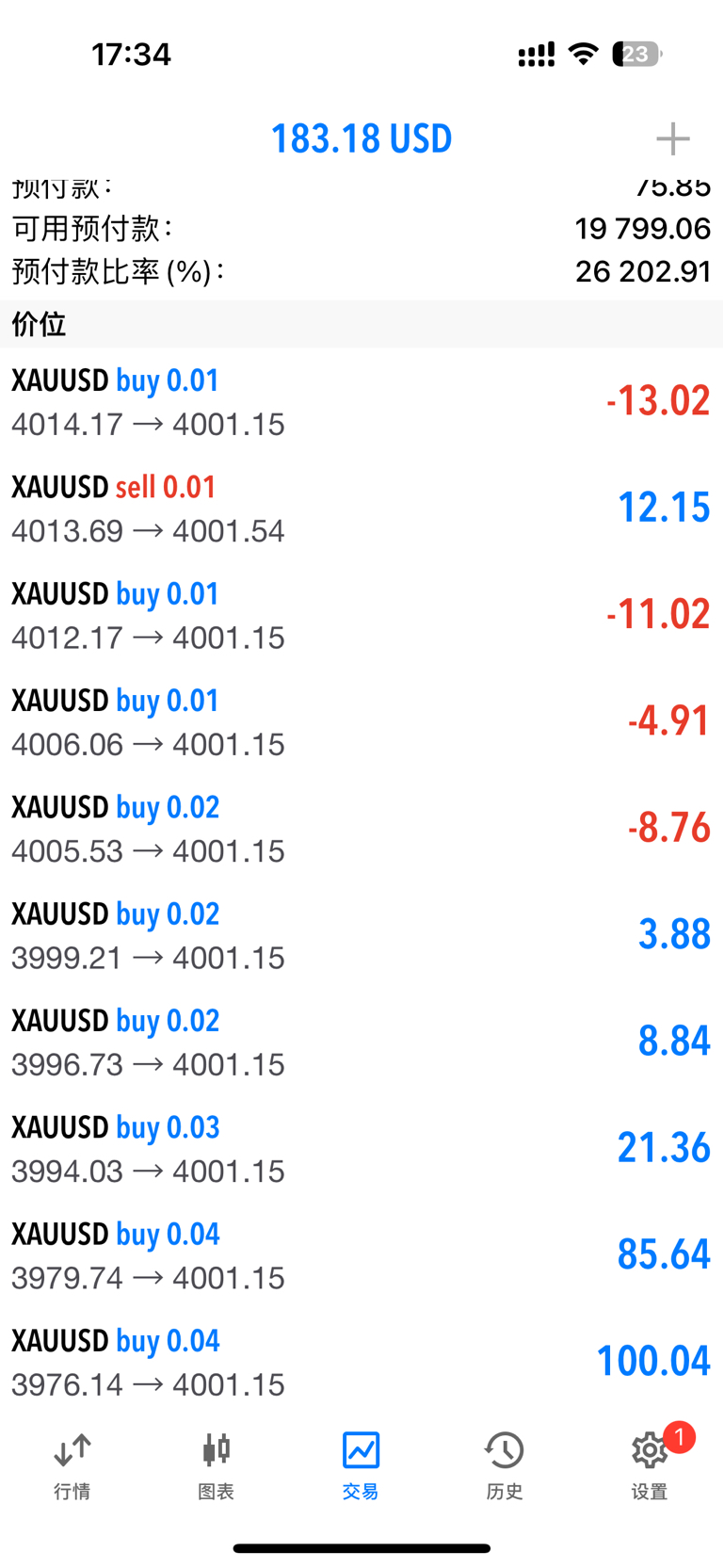
Task: Open the XAUUSD buy position at 3996.73
Action: 362,1043
